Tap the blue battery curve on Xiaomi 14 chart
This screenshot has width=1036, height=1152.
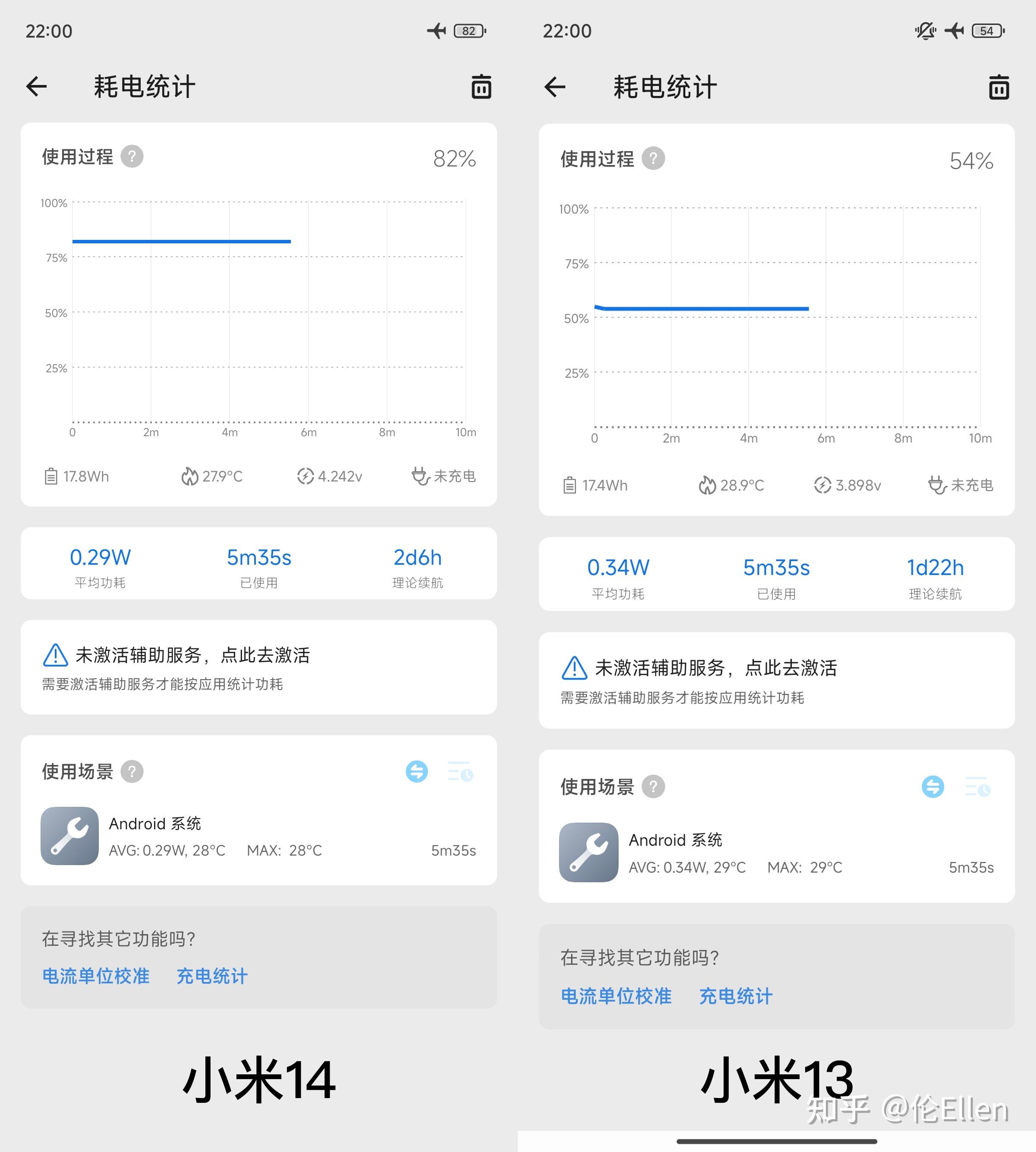[181, 241]
